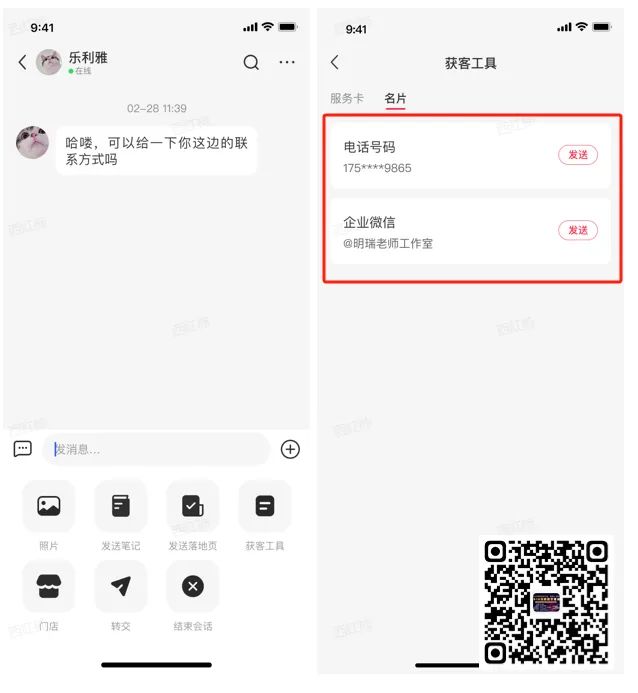This screenshot has height=693, width=638.
Task: Select the 名片 tab
Action: (396, 98)
